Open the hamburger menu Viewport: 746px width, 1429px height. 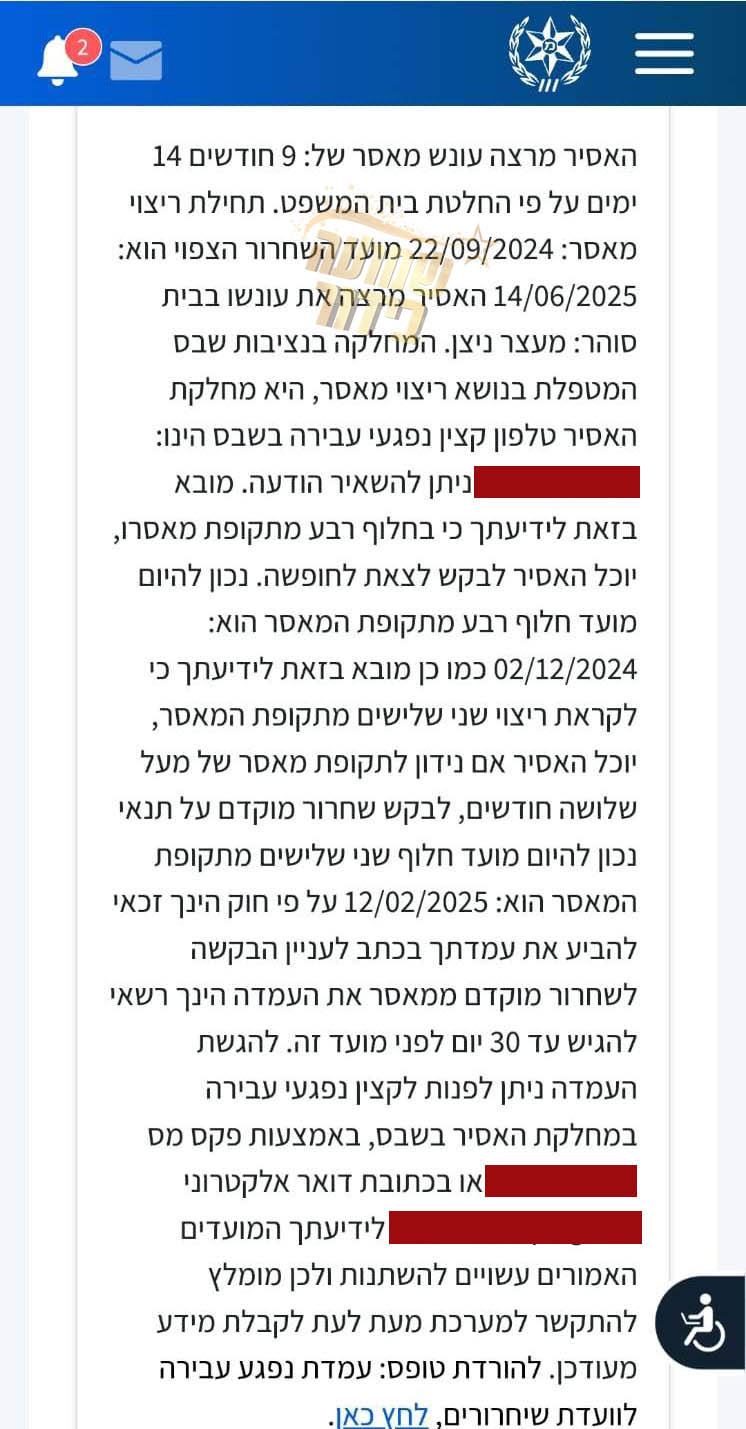click(x=664, y=53)
